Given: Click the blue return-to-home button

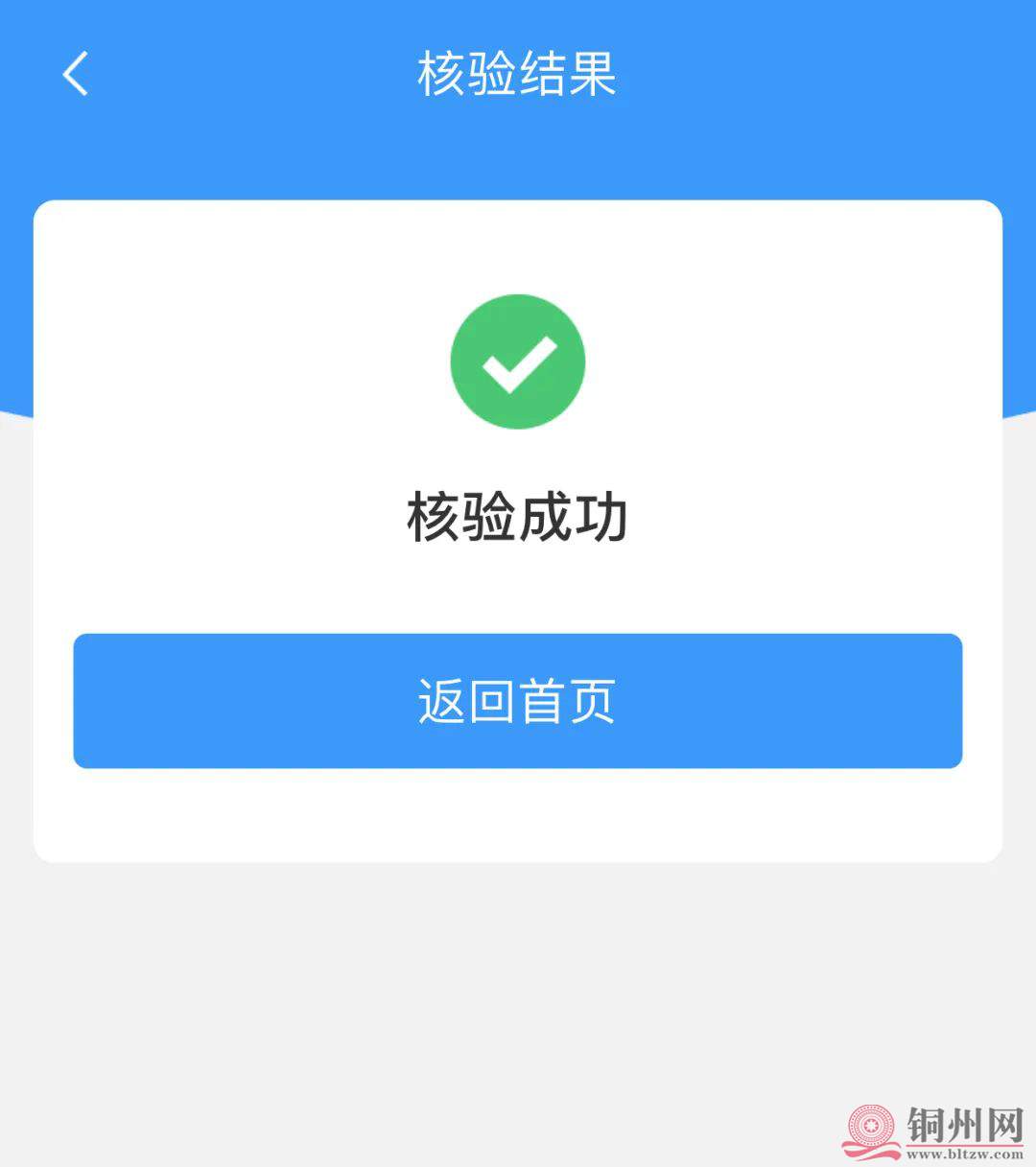Looking at the screenshot, I should [518, 701].
